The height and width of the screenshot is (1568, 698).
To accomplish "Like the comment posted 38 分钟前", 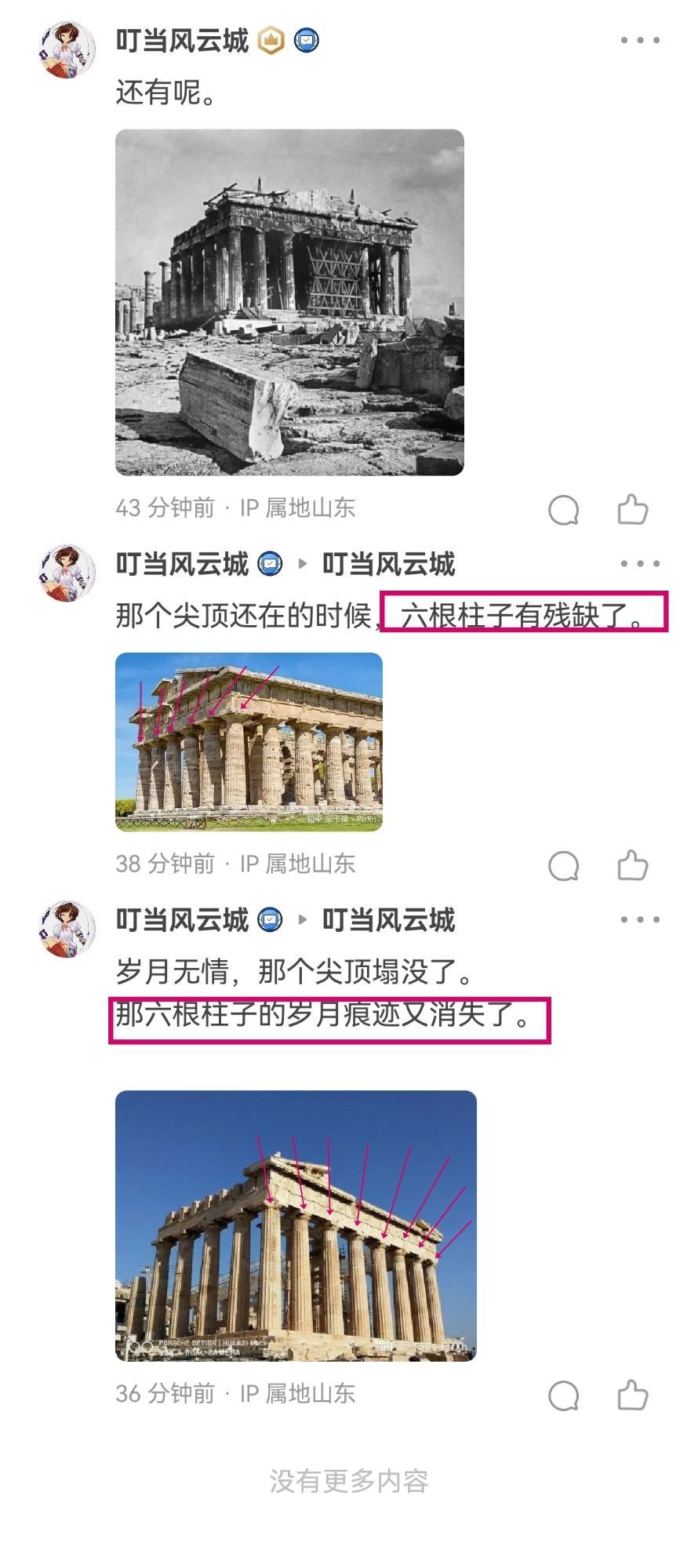I will [632, 865].
